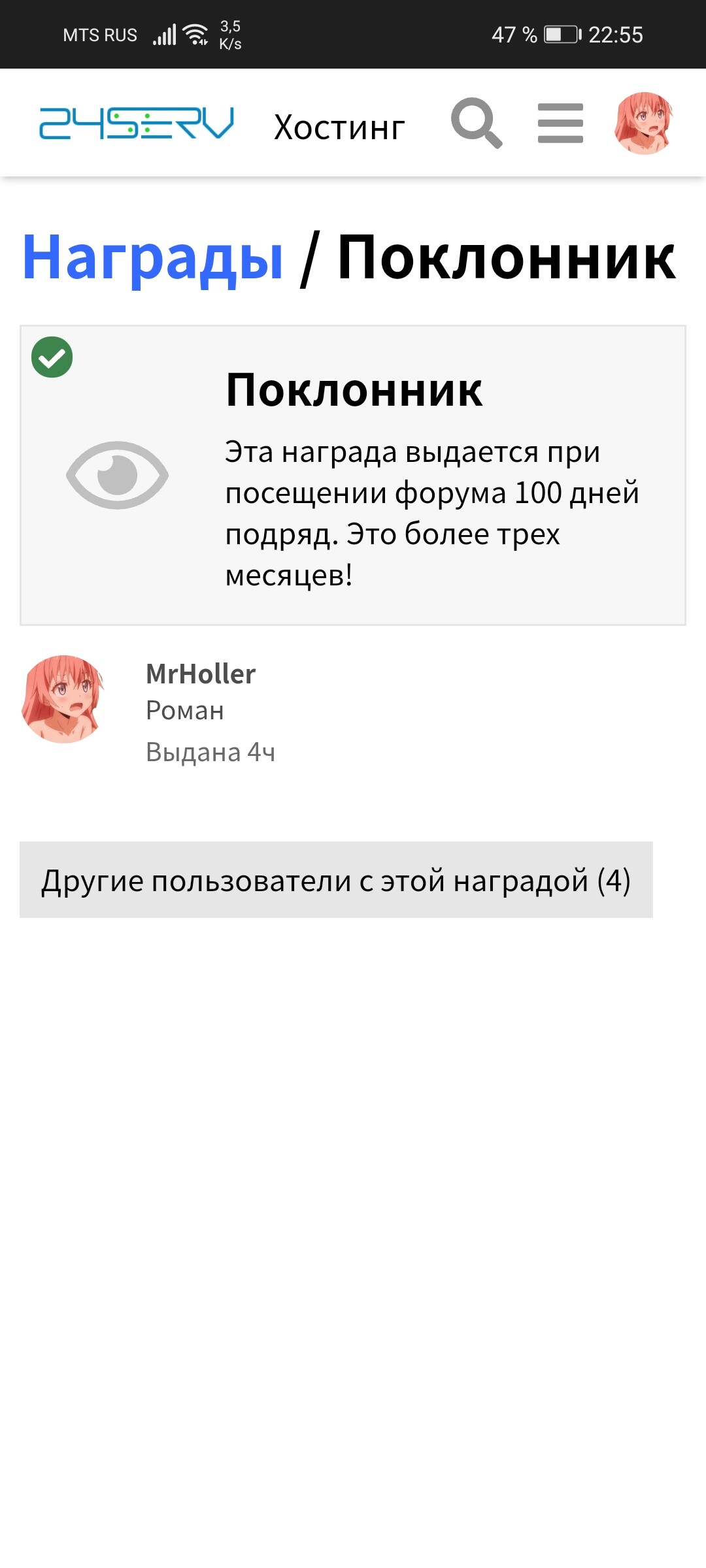Image resolution: width=706 pixels, height=1568 pixels.
Task: Open the search magnifier icon
Action: tap(477, 123)
